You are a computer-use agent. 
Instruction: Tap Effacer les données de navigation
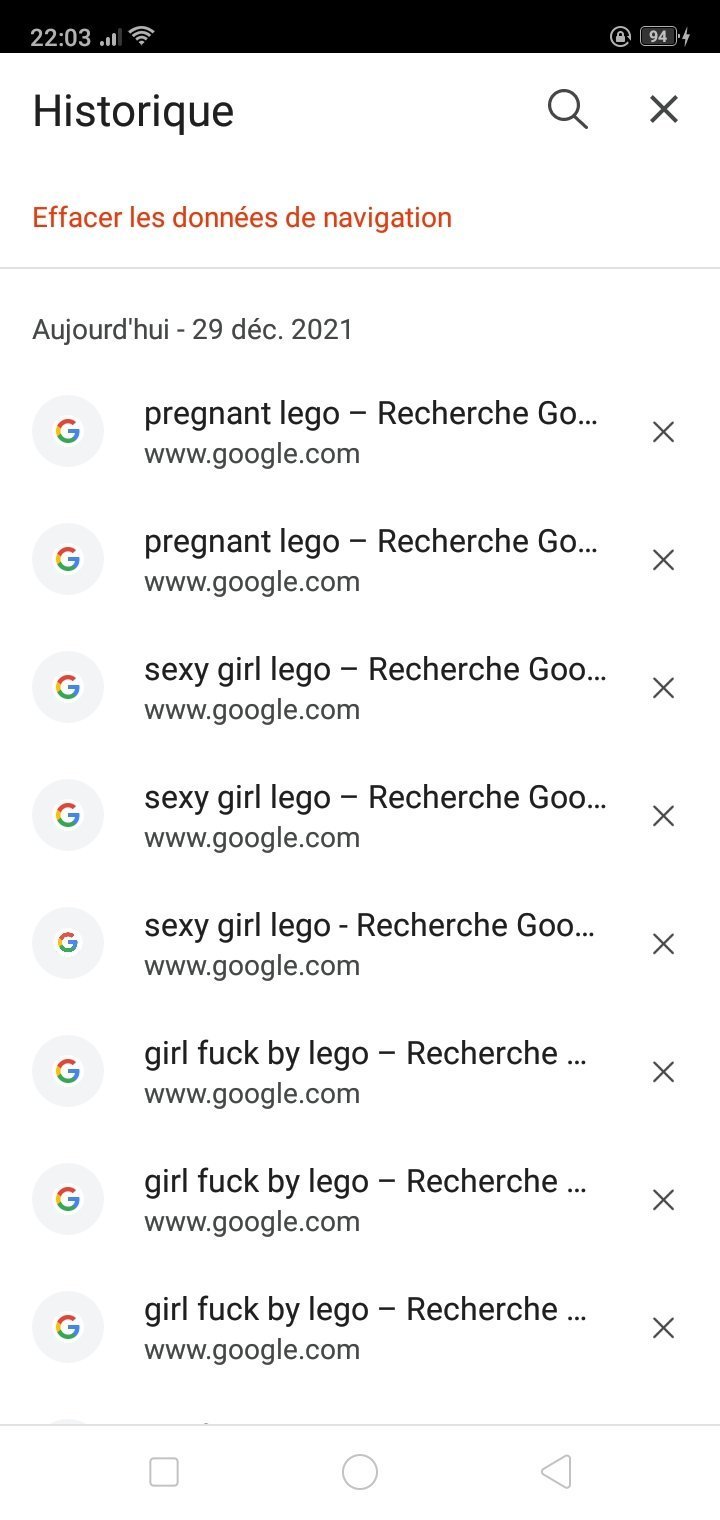[x=242, y=217]
